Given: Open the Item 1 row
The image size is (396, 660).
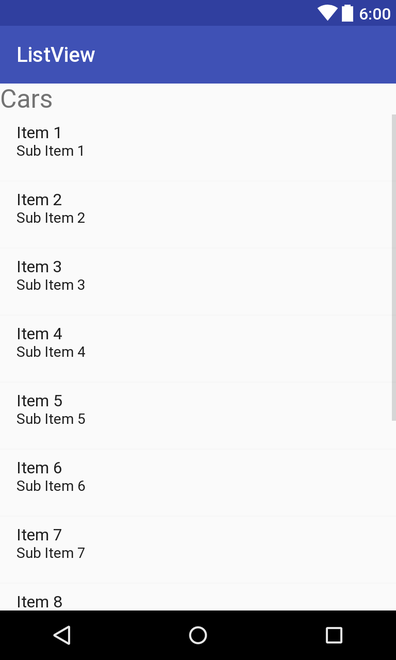Looking at the screenshot, I should 198,148.
